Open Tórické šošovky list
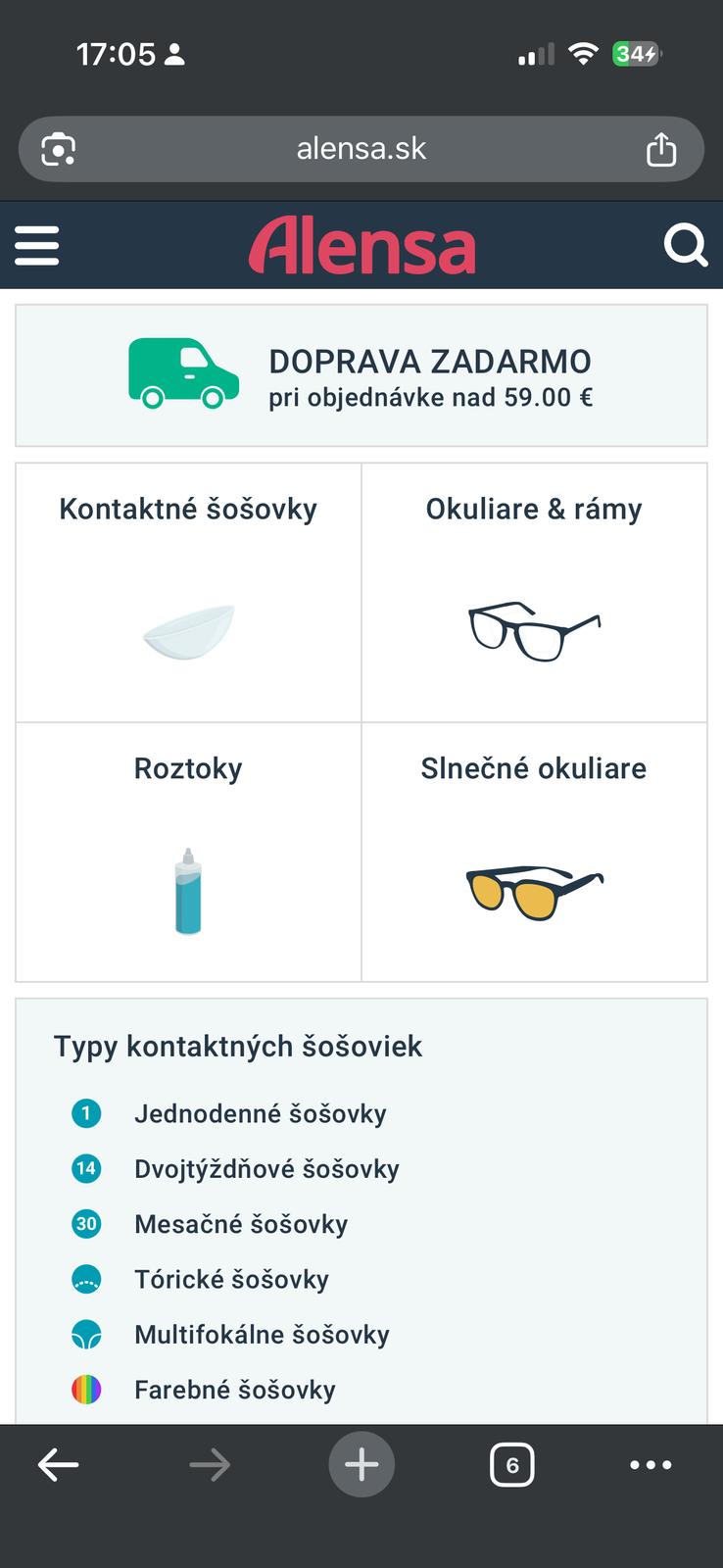 (231, 1279)
